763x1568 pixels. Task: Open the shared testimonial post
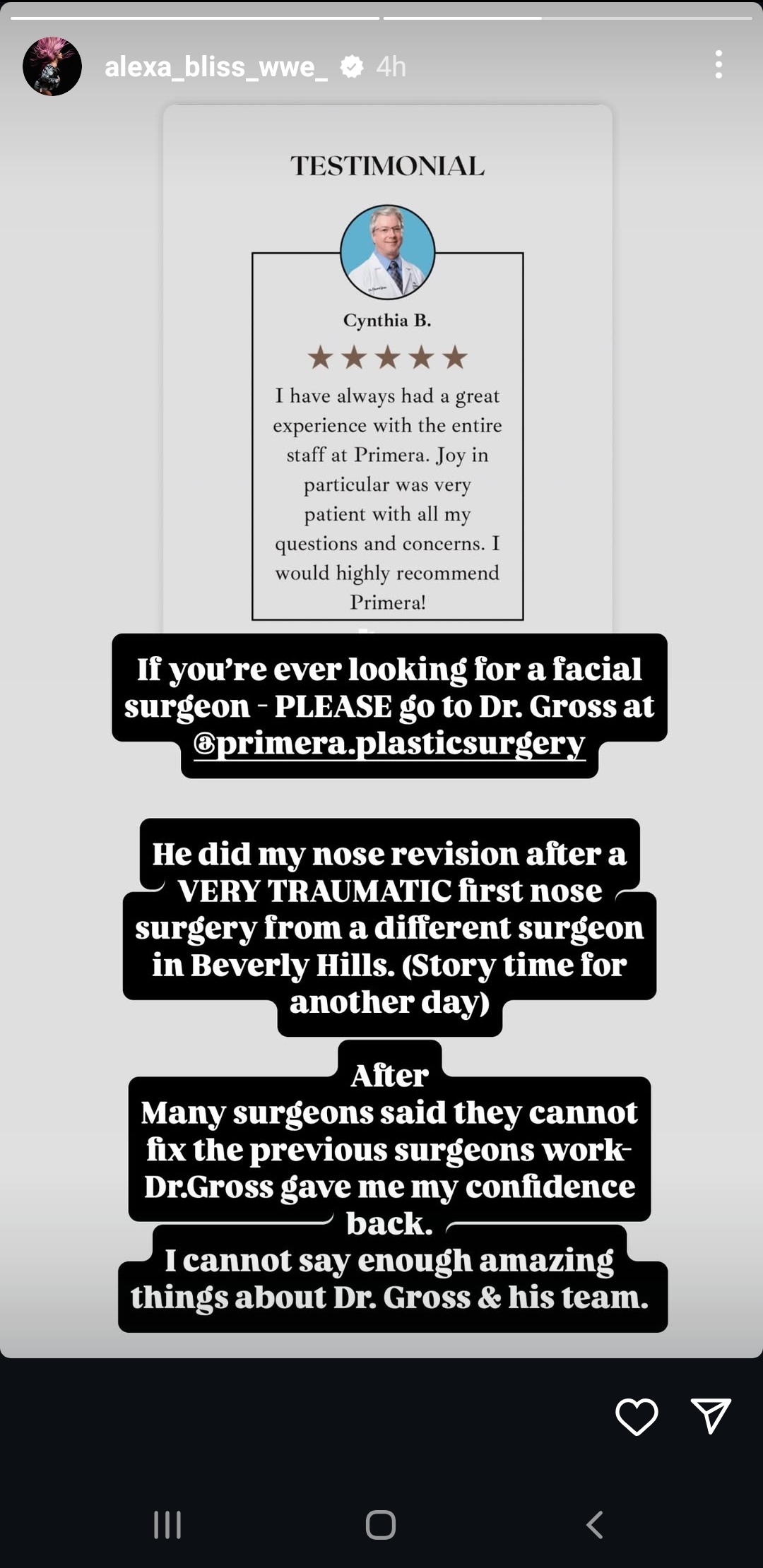point(387,367)
